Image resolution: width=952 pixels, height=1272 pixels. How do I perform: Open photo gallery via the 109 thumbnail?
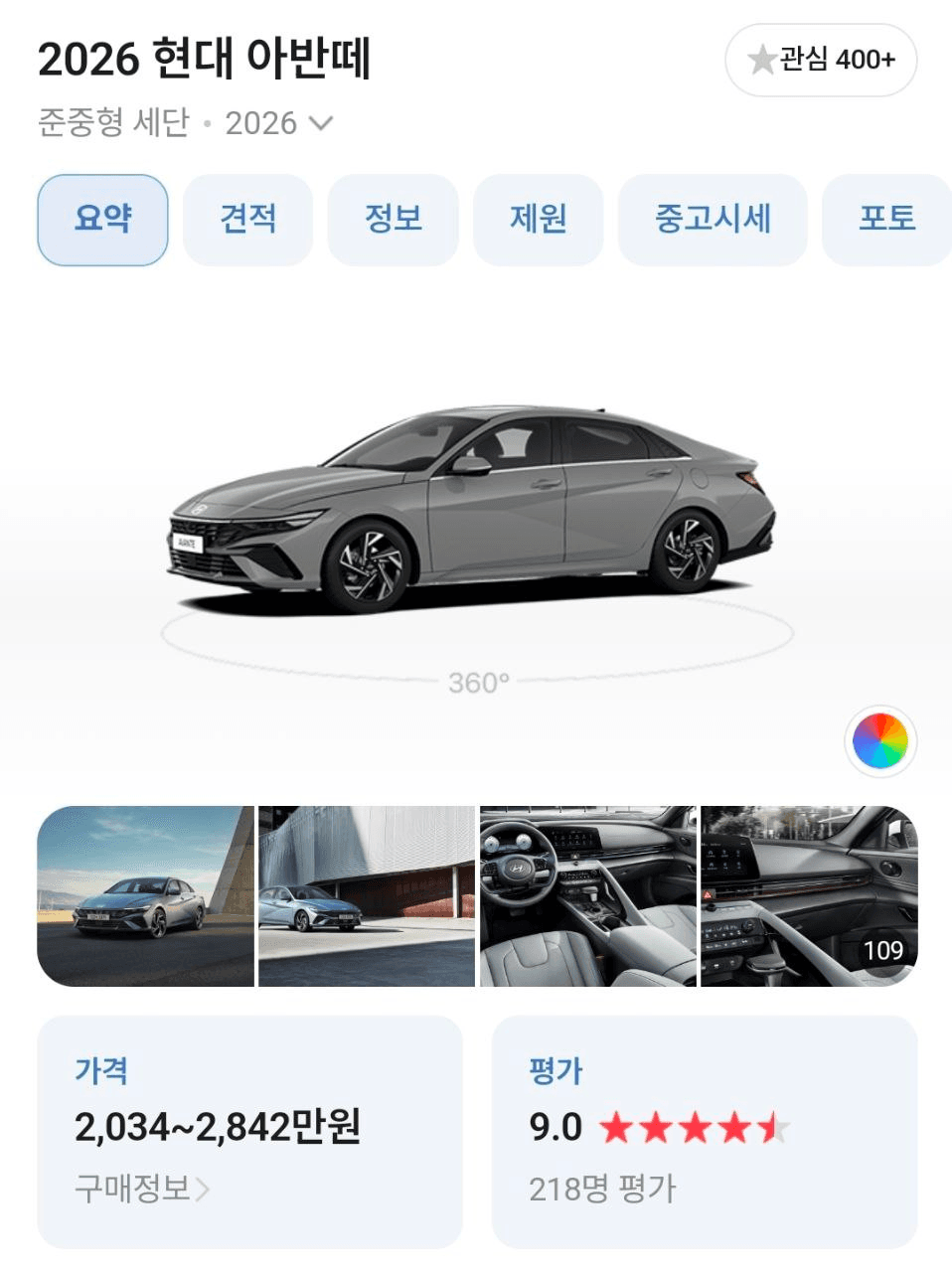click(809, 895)
